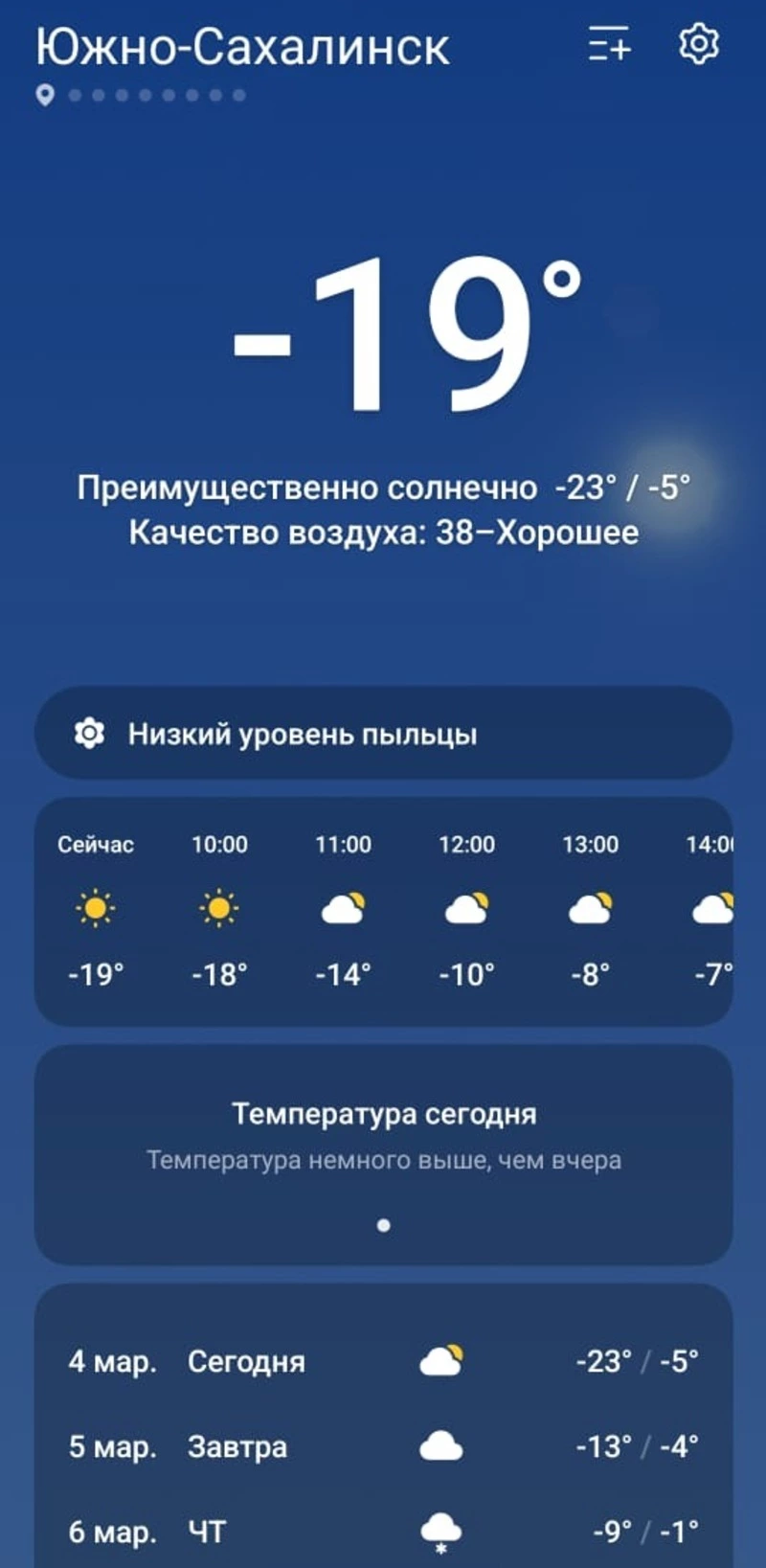Open weather settings gear
The height and width of the screenshot is (1568, 766).
[x=698, y=44]
